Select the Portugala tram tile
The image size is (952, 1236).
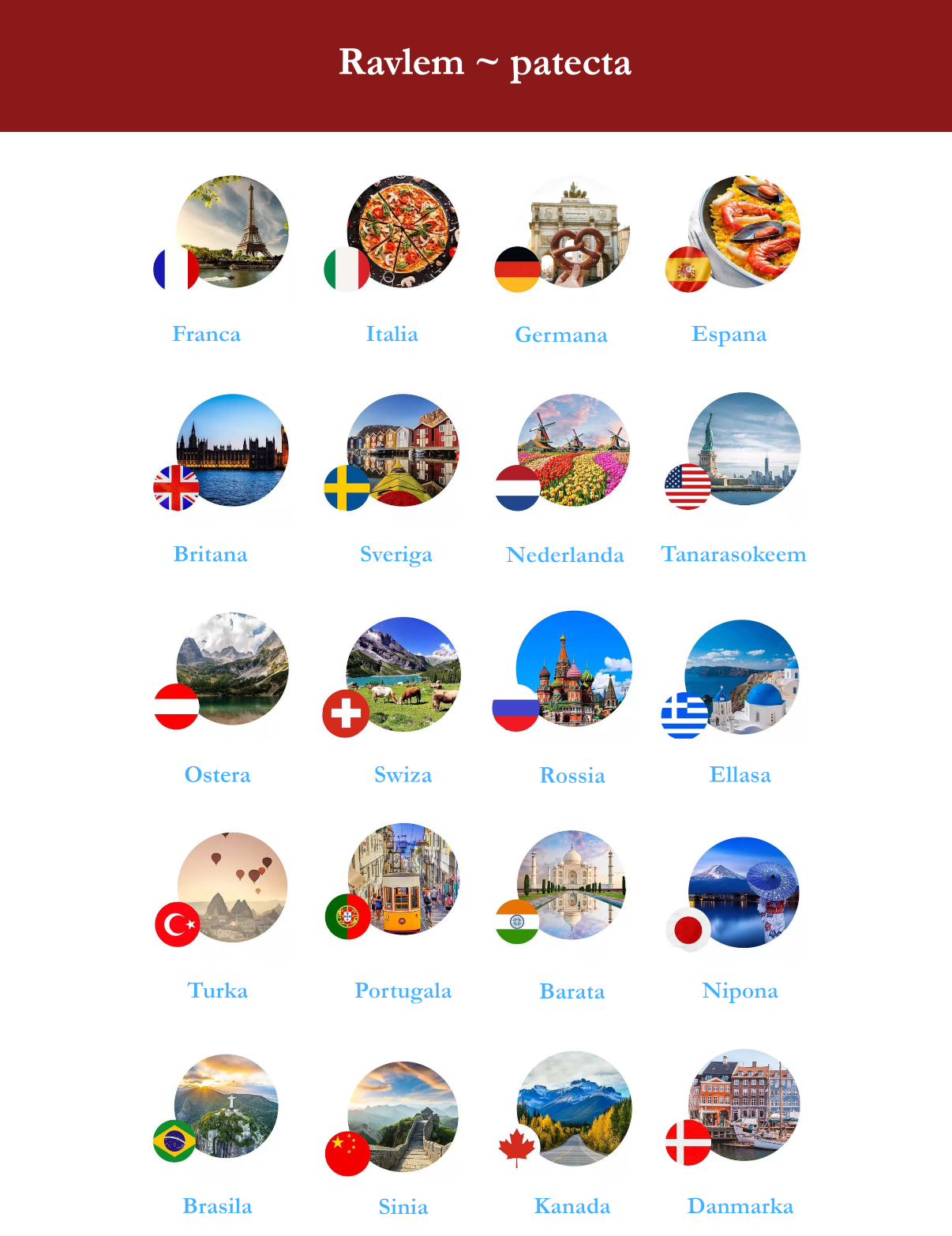403,879
